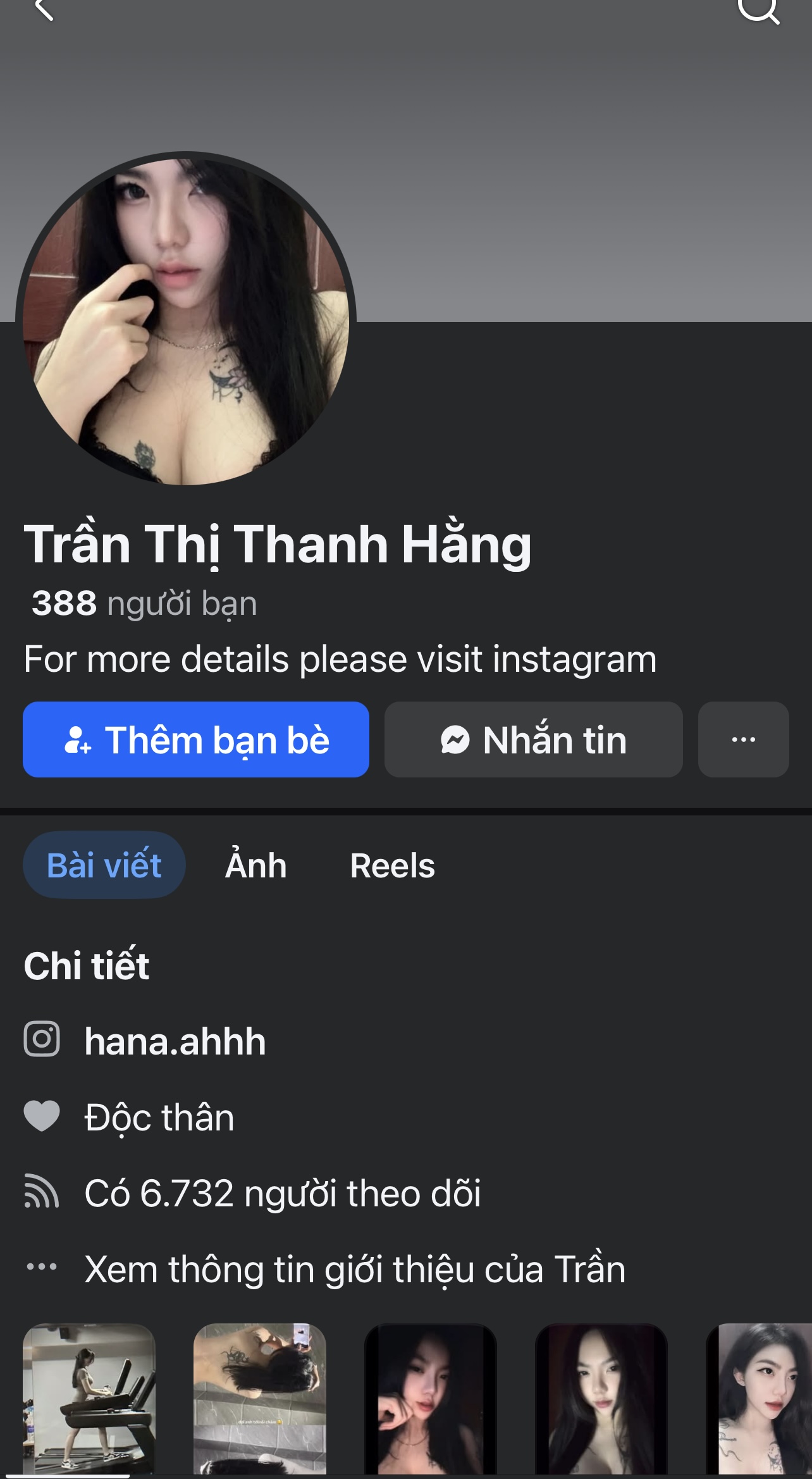Open the treadmill gym photo thumbnail
Viewport: 812px width, 1479px height.
click(89, 1398)
